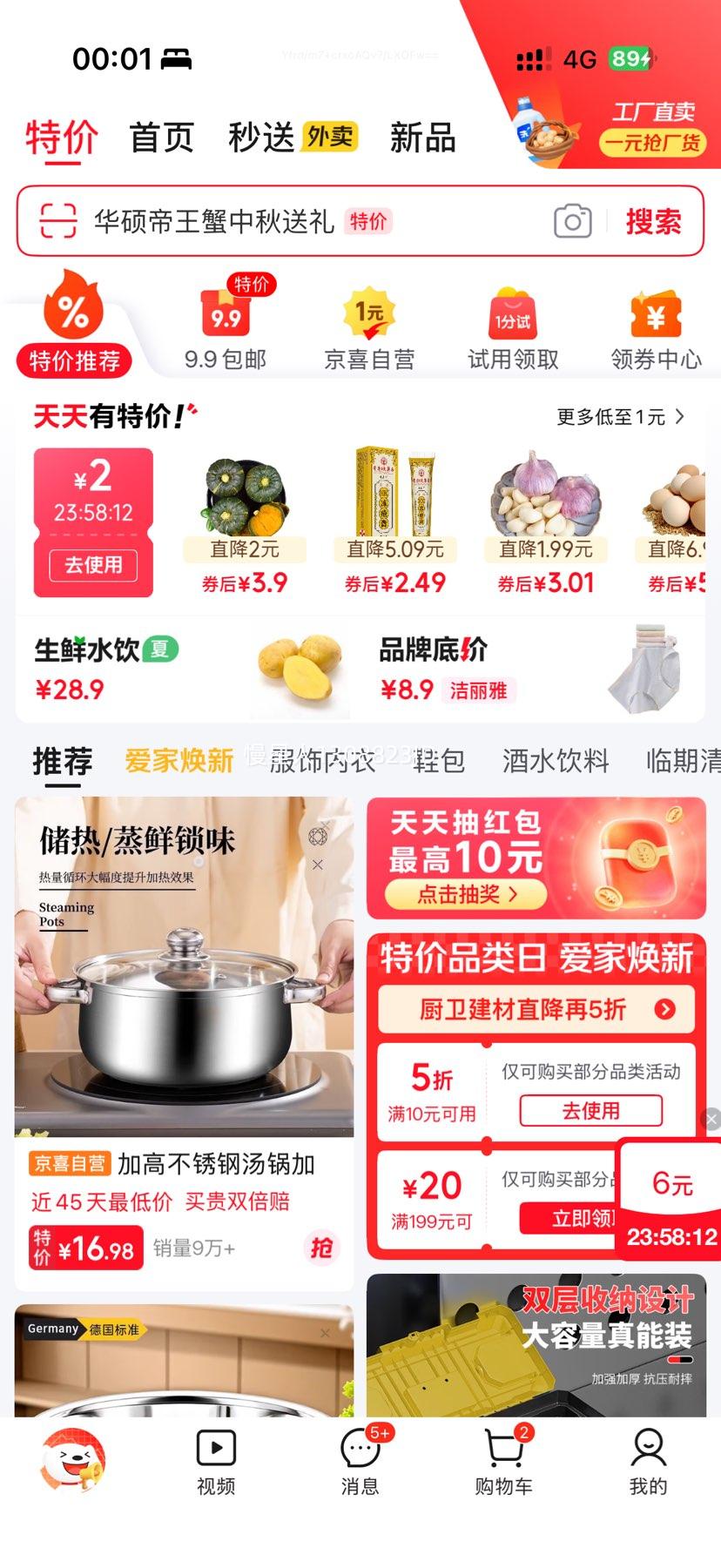
Task: Select the 酒水饮料 category tab
Action: click(555, 760)
